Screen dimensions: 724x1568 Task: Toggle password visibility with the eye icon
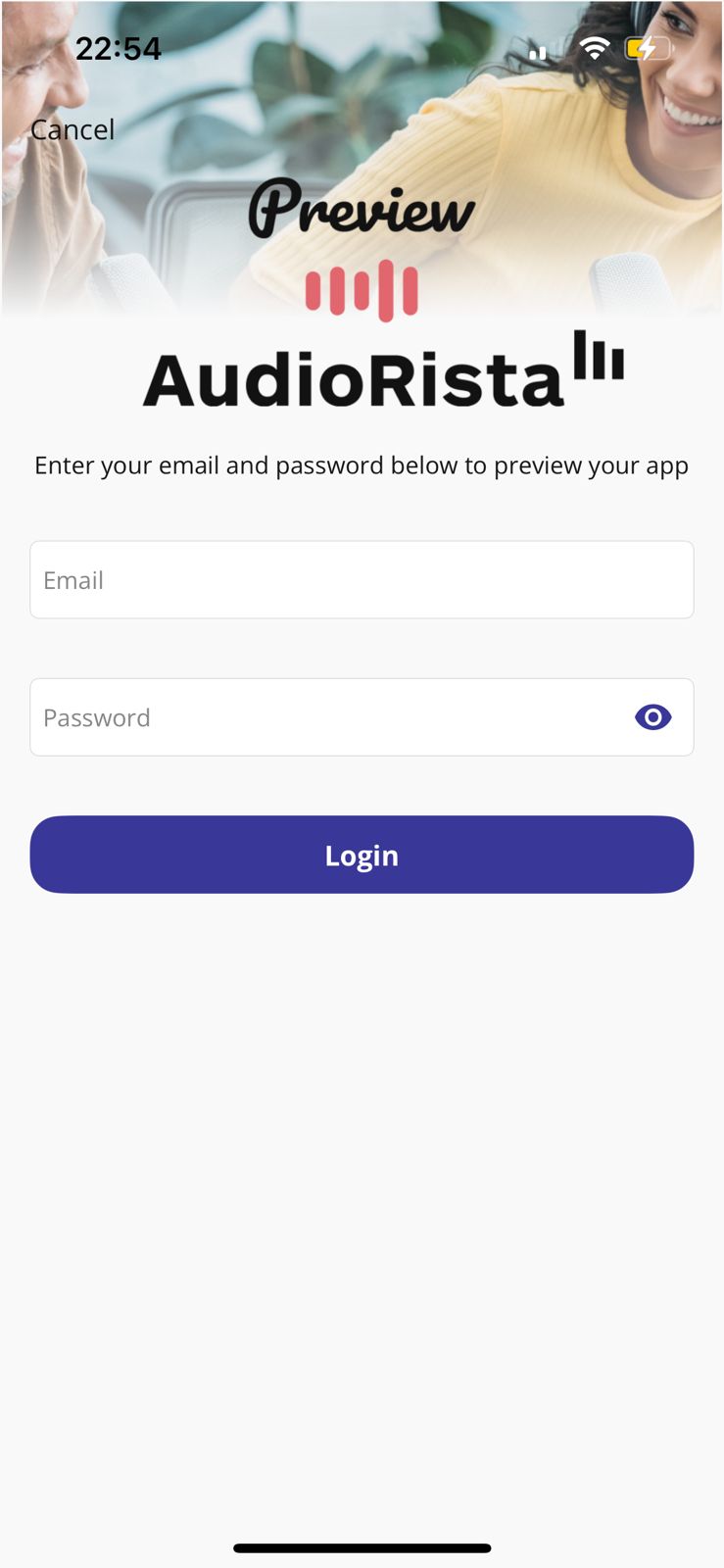(653, 717)
